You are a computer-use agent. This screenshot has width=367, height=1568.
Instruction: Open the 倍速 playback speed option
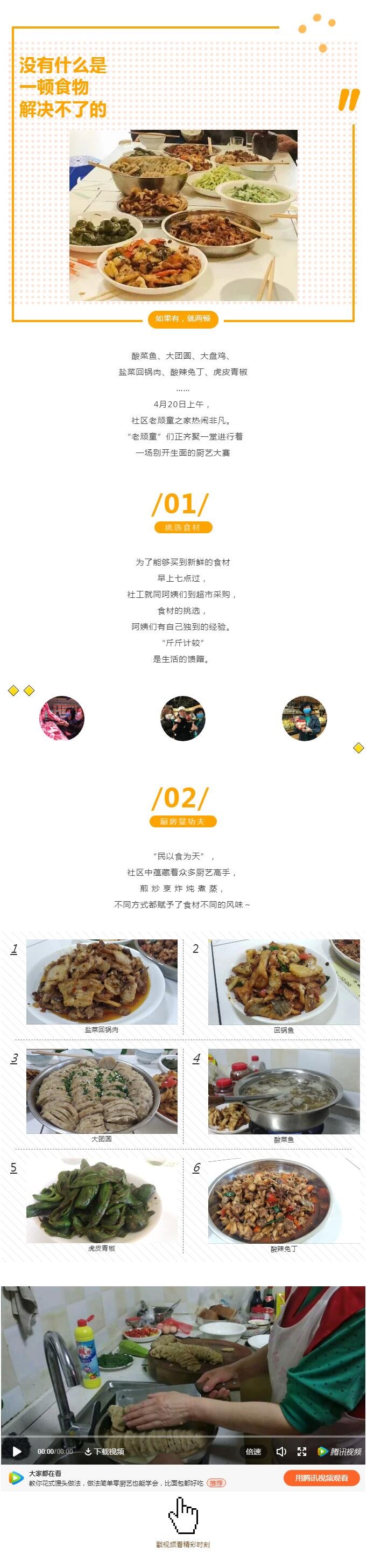coord(253,1451)
